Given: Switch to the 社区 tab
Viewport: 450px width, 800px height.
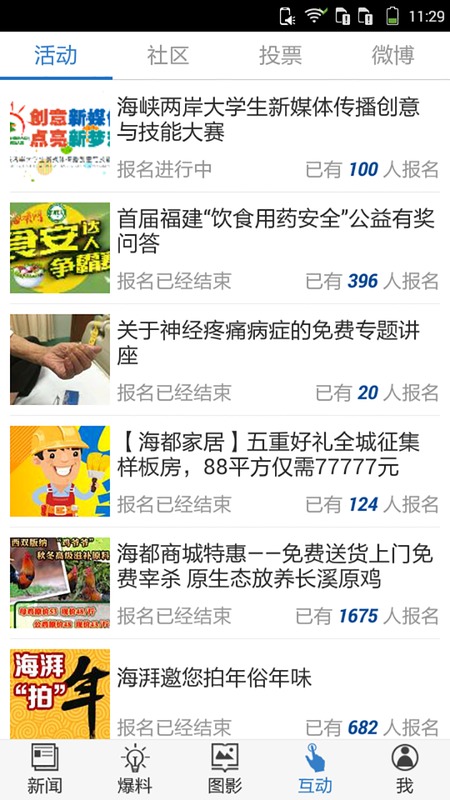Looking at the screenshot, I should tap(168, 56).
